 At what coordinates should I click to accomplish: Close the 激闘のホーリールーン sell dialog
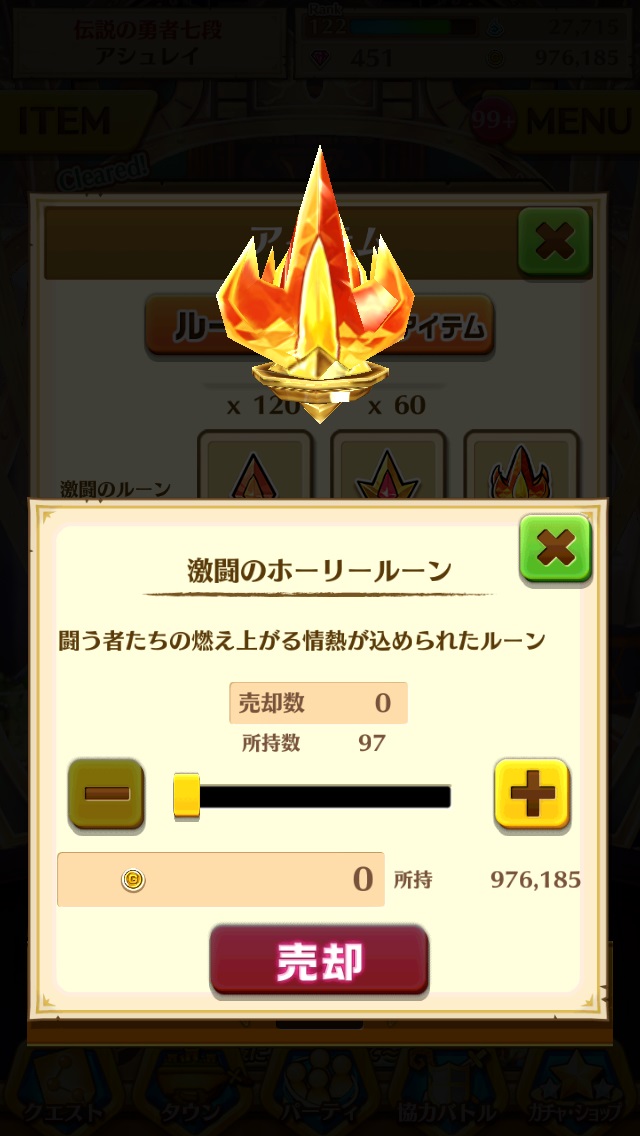coord(555,549)
